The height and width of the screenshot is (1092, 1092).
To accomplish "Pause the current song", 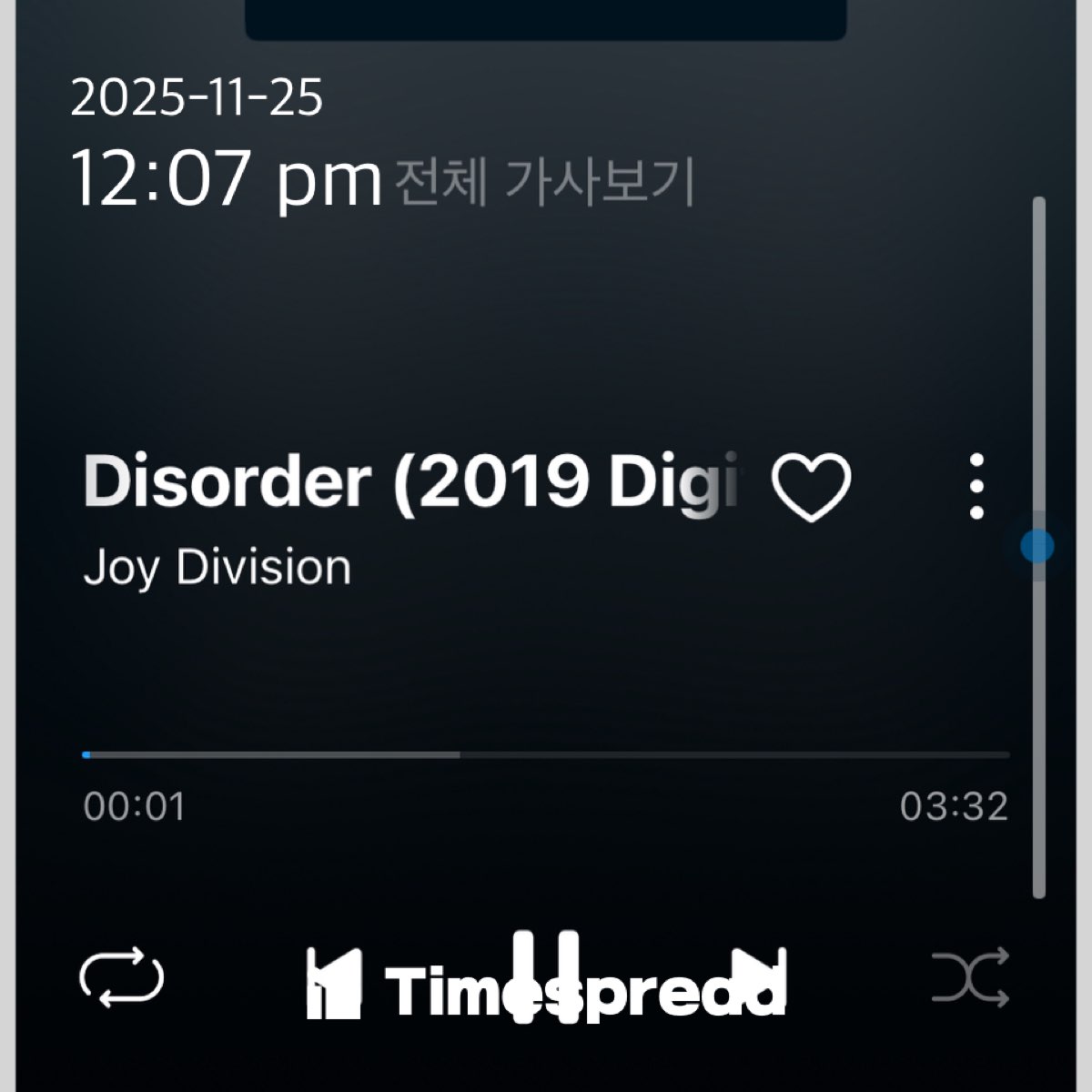I will (x=545, y=976).
